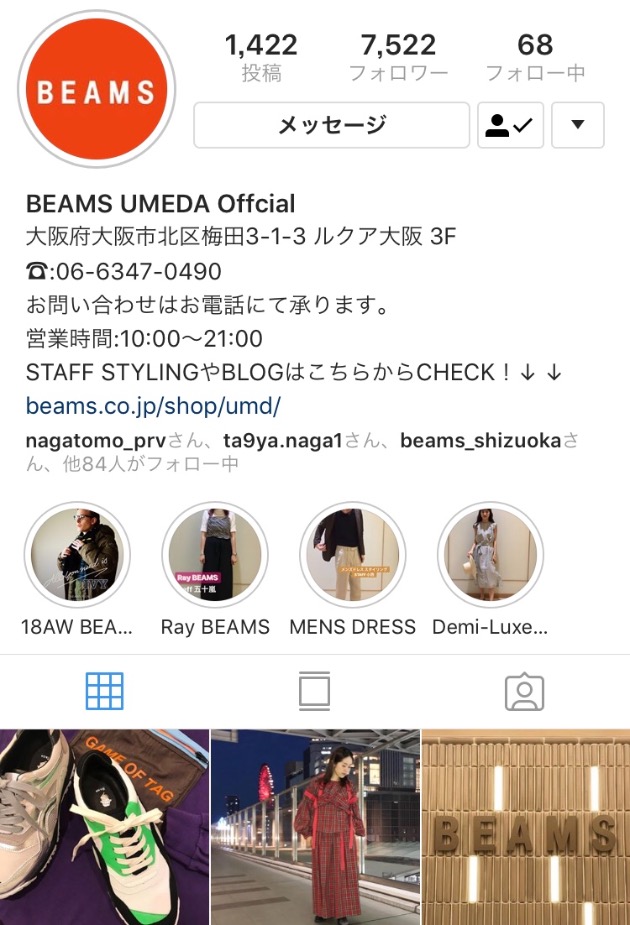Open mutual followers including nagatomo_prv
630x925 pixels.
[x=300, y=452]
